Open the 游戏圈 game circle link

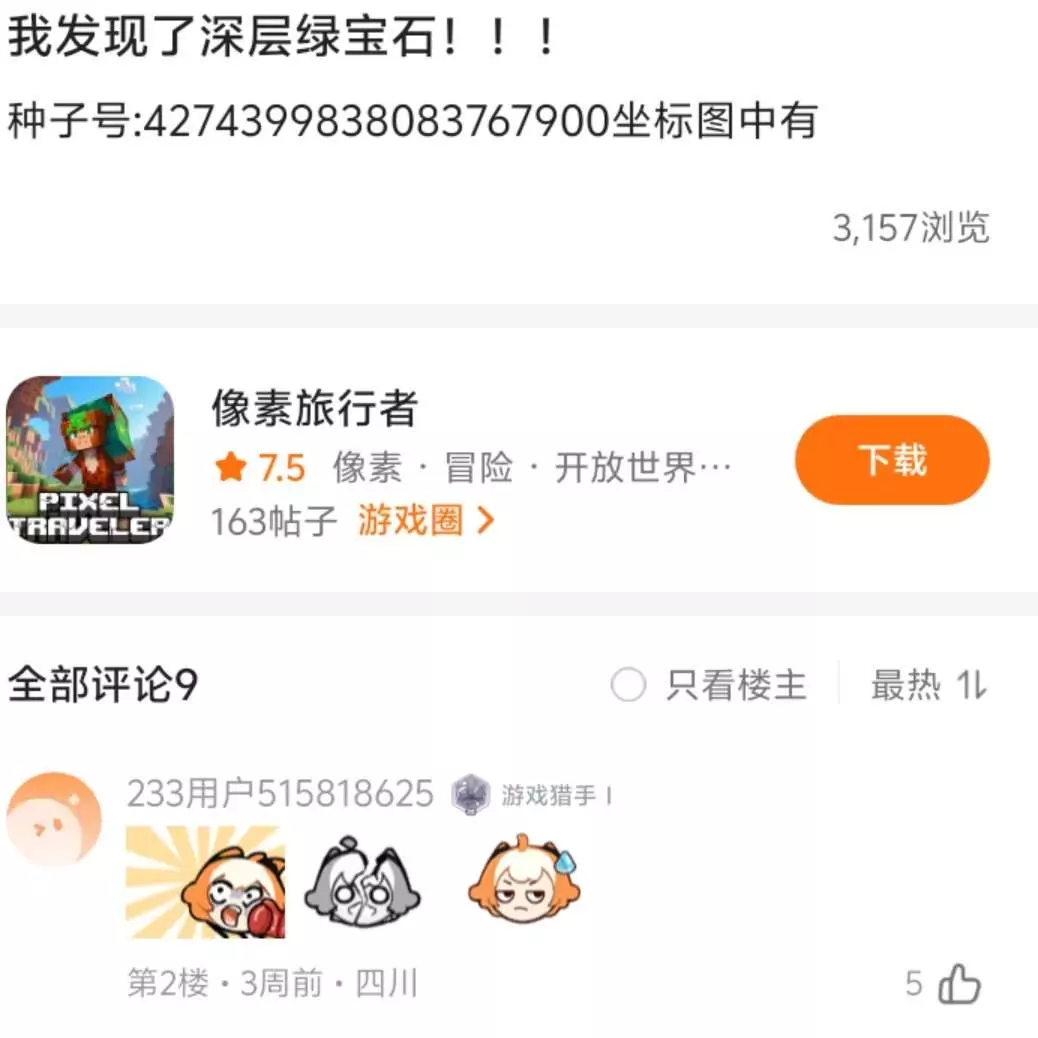pyautogui.click(x=425, y=521)
